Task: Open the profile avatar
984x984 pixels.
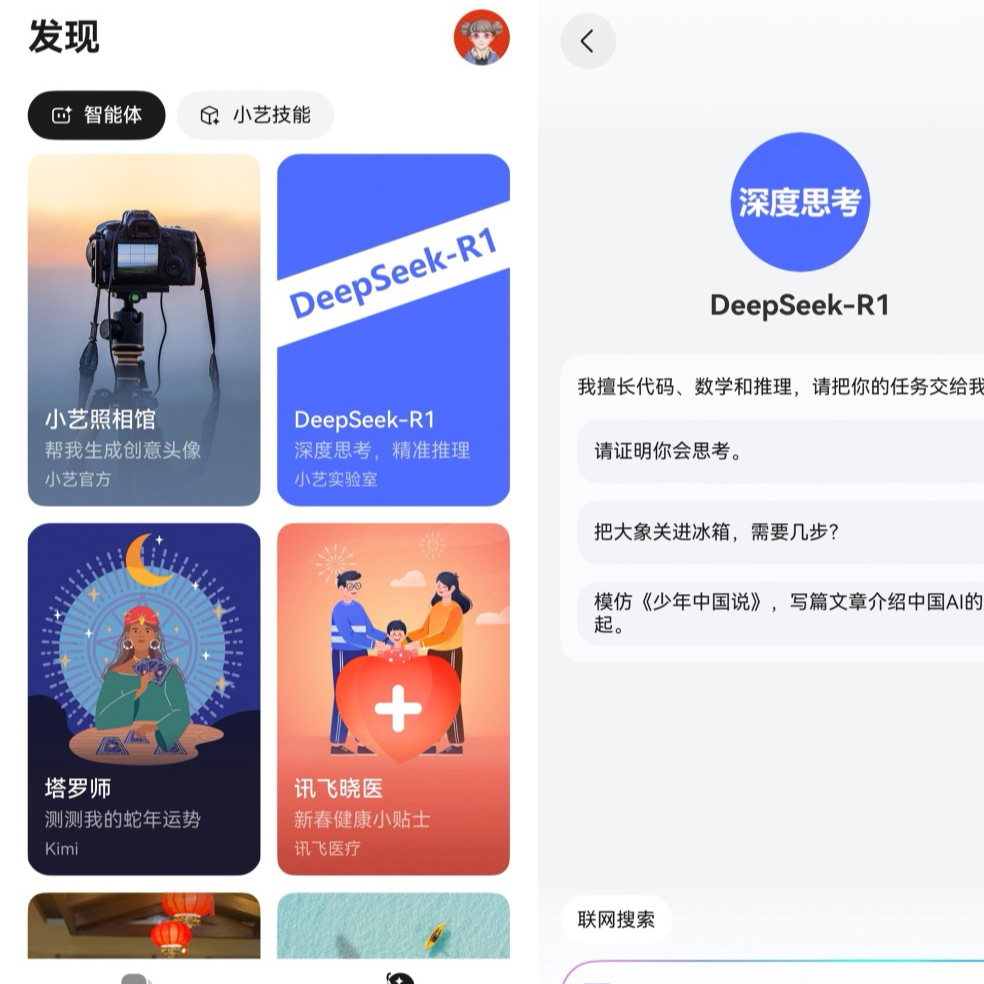Action: [x=481, y=38]
